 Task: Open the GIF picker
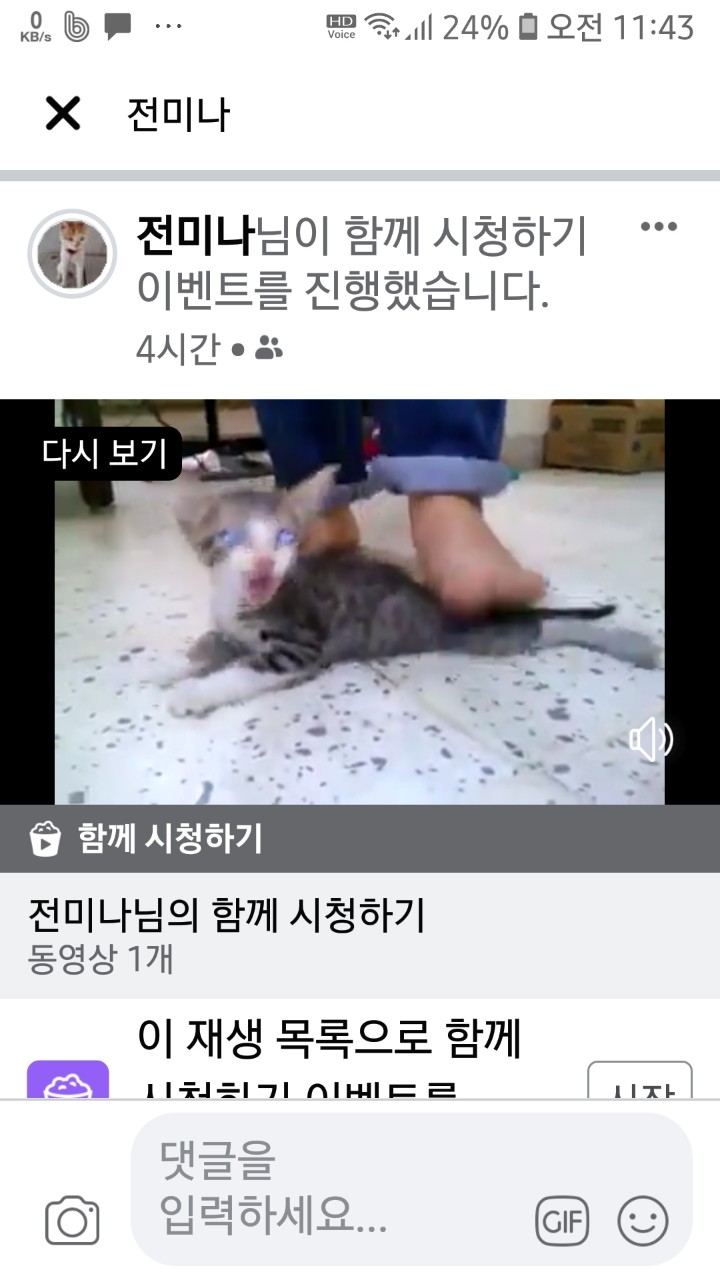click(x=562, y=1221)
